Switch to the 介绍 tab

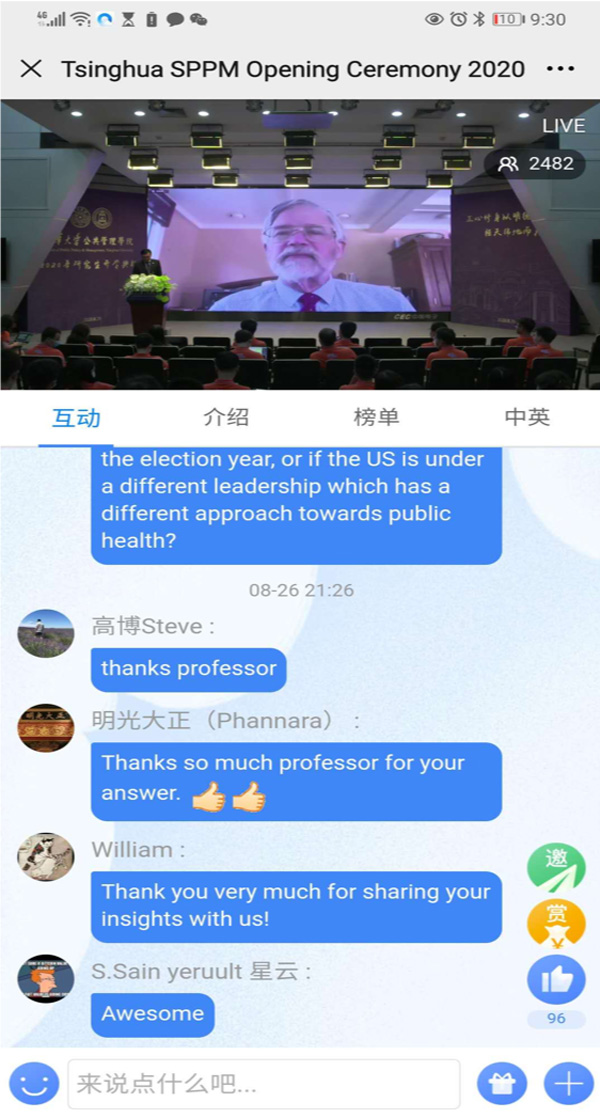pyautogui.click(x=226, y=417)
